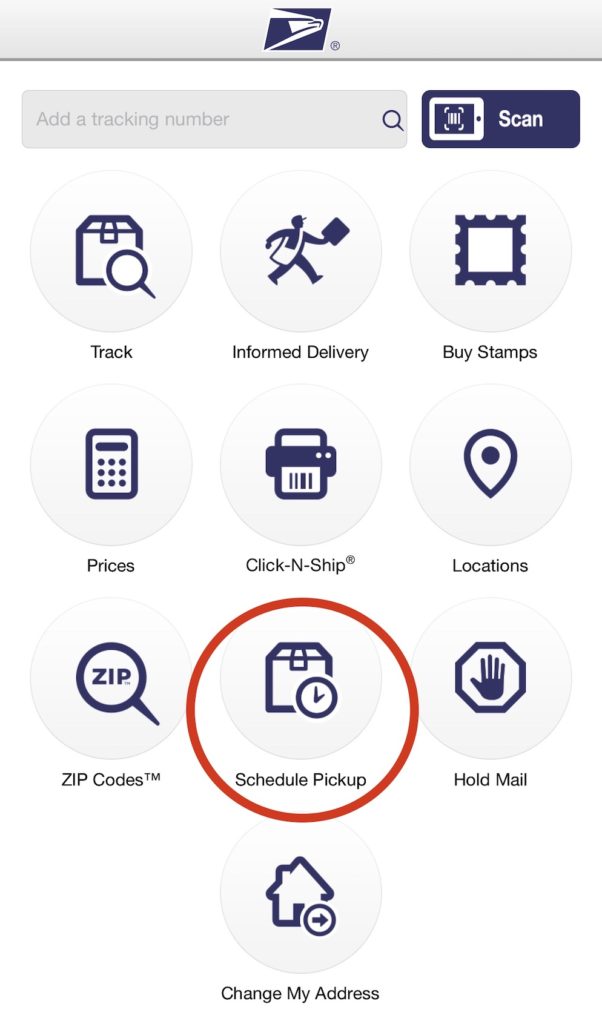Tap the magnifier search icon
The height and width of the screenshot is (1024, 602).
[x=393, y=120]
